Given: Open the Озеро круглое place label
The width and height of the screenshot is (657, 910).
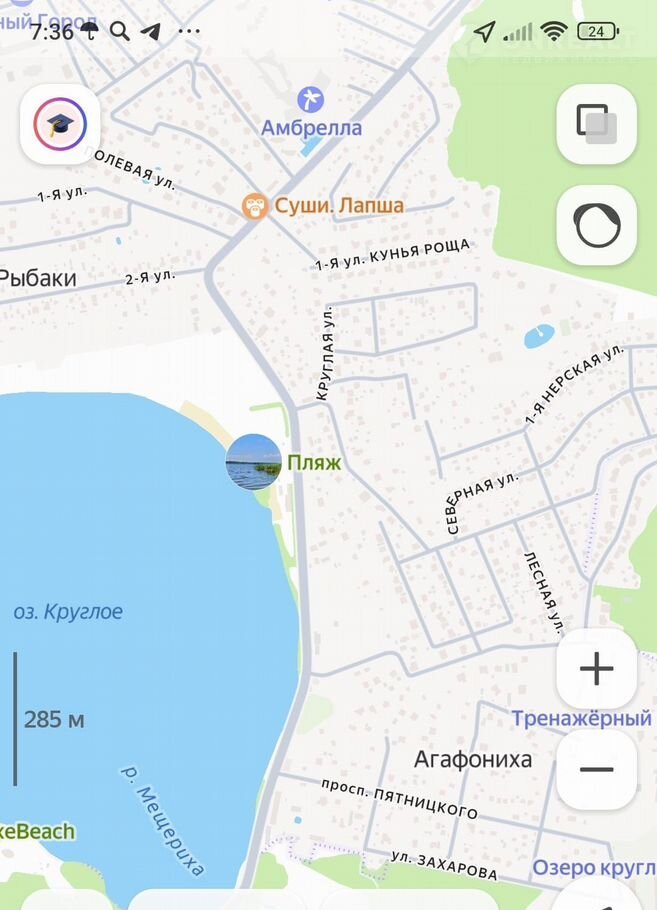Looking at the screenshot, I should (x=593, y=867).
